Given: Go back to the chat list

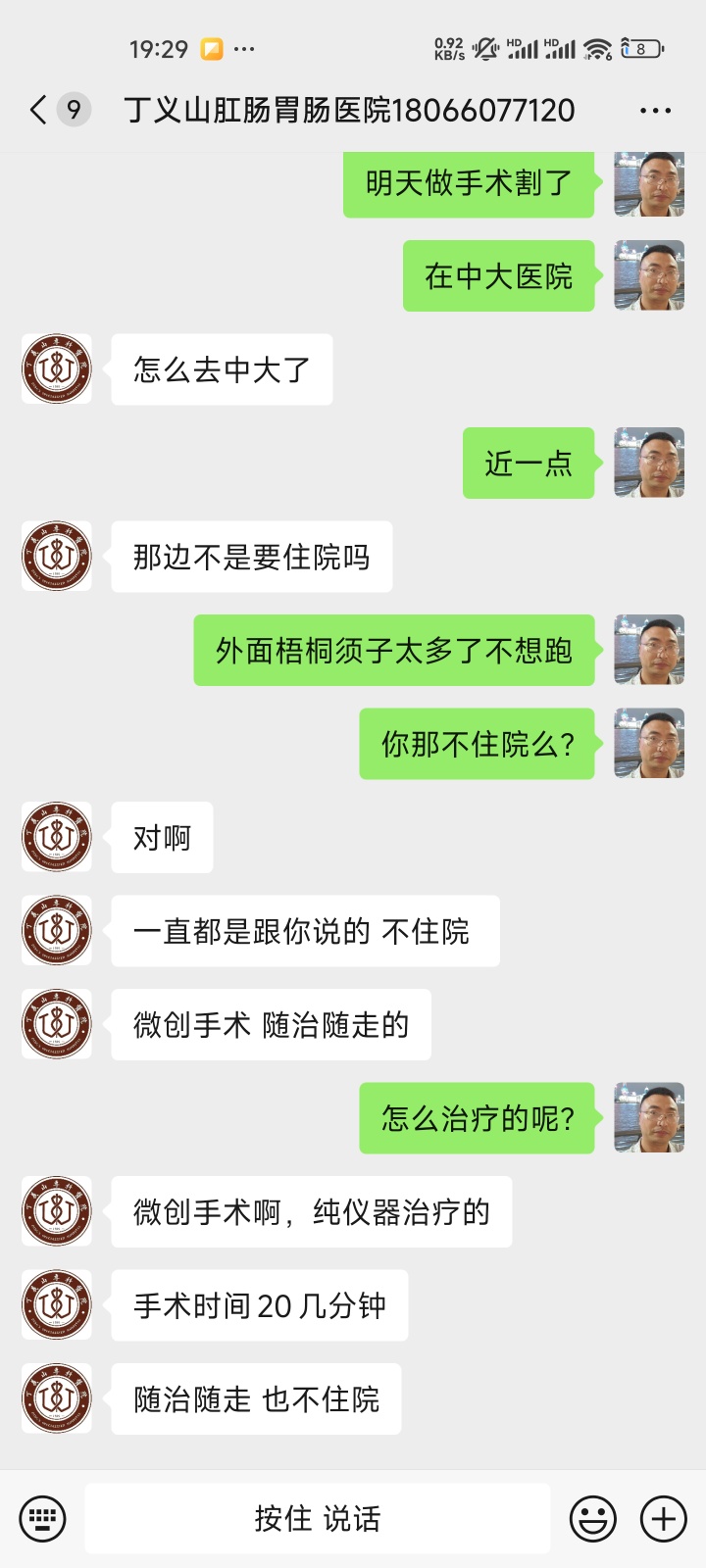Looking at the screenshot, I should (x=39, y=110).
